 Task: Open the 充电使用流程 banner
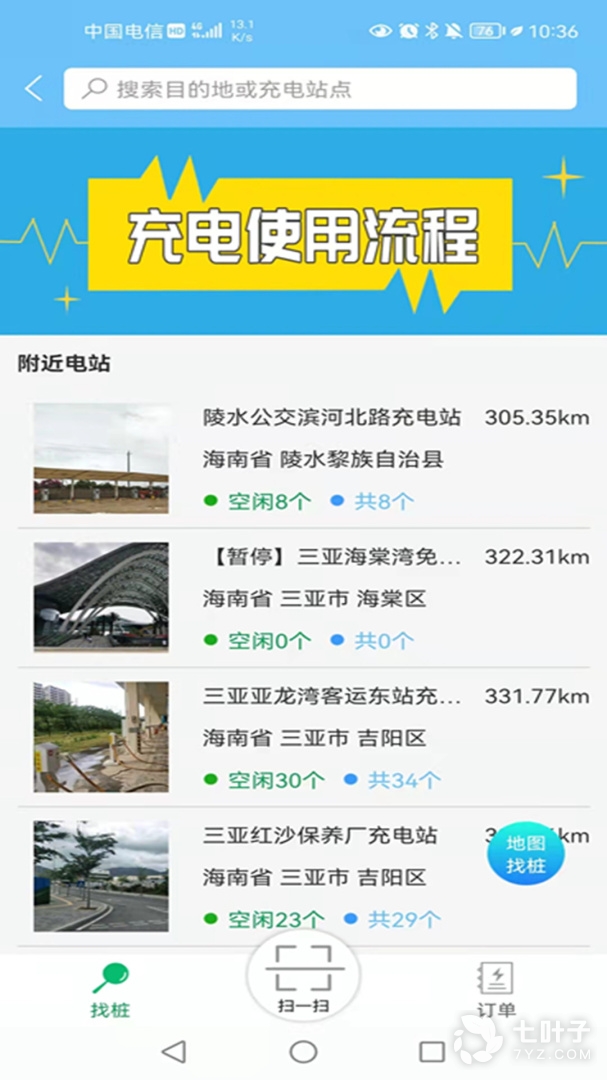303,235
